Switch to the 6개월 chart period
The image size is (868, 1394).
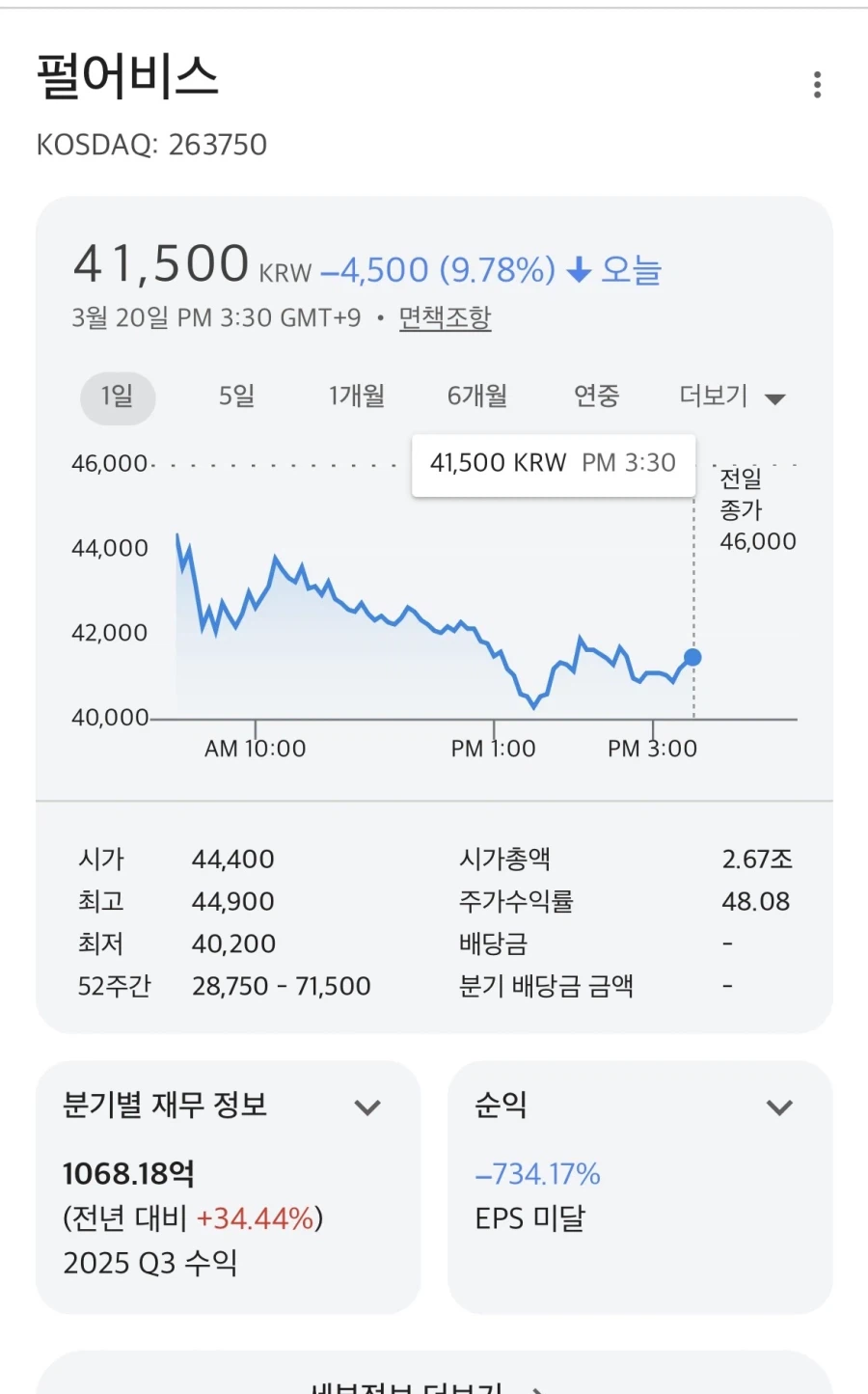(x=476, y=396)
